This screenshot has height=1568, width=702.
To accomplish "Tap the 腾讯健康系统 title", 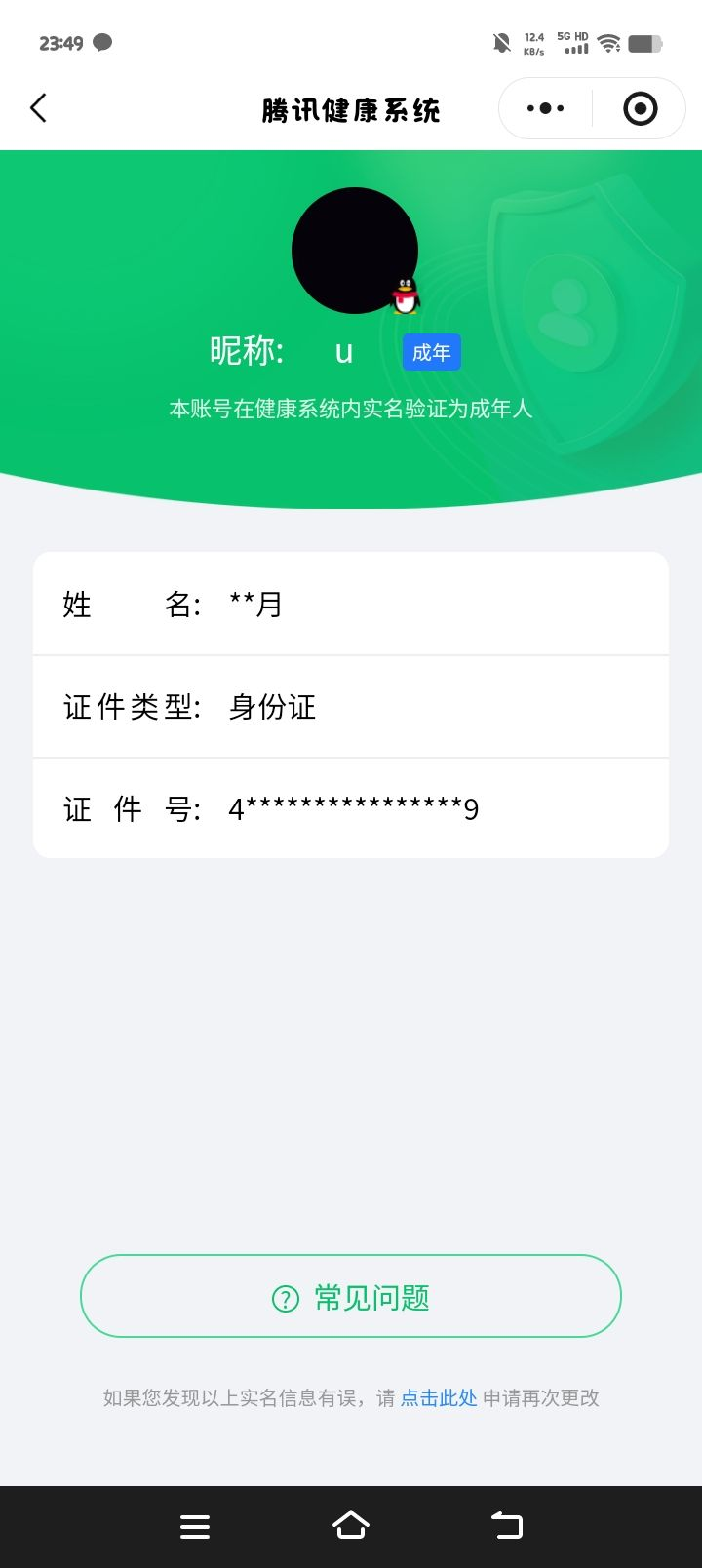I will [x=351, y=108].
